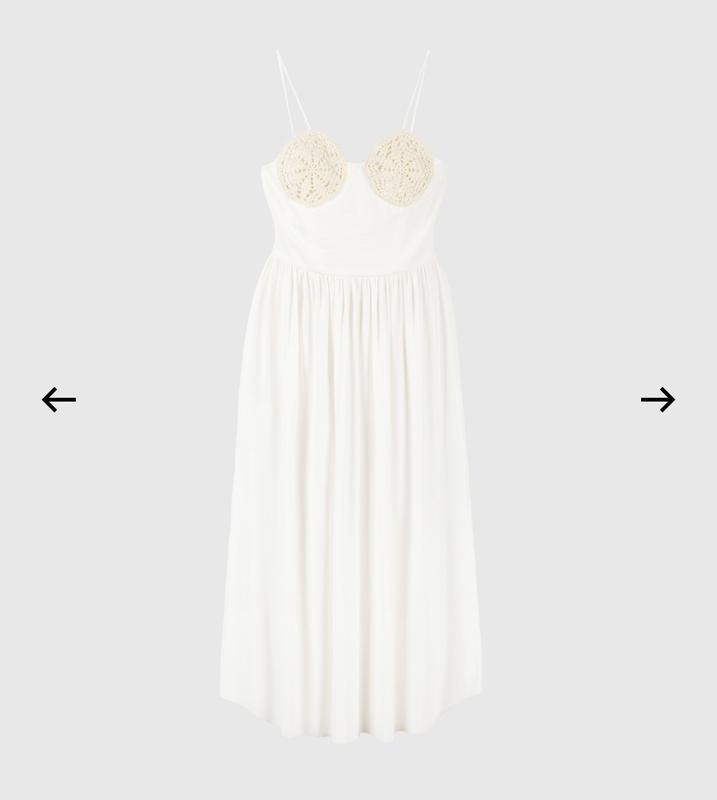Go to the previous product image
Screen dimensions: 717x800
click(x=59, y=400)
